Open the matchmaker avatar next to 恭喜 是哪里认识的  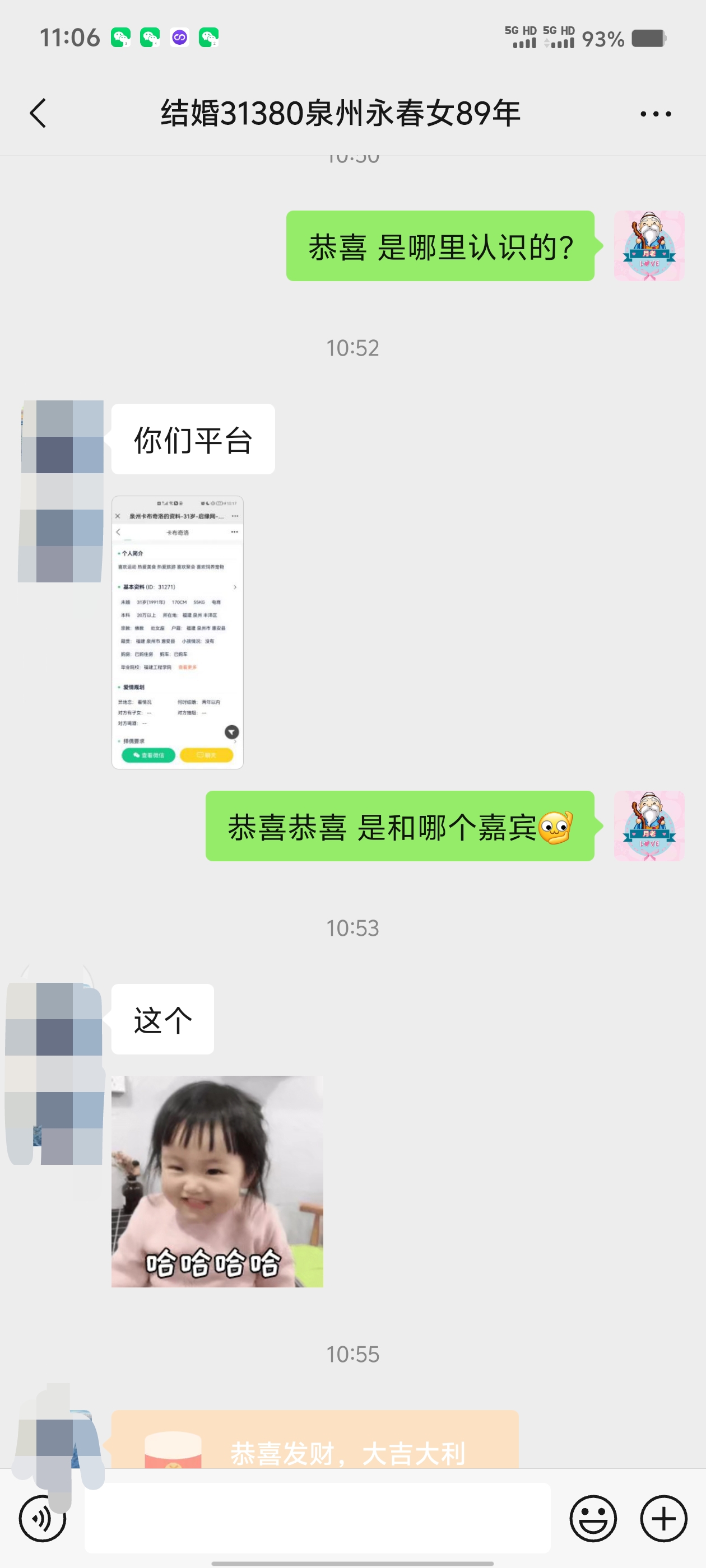[649, 246]
